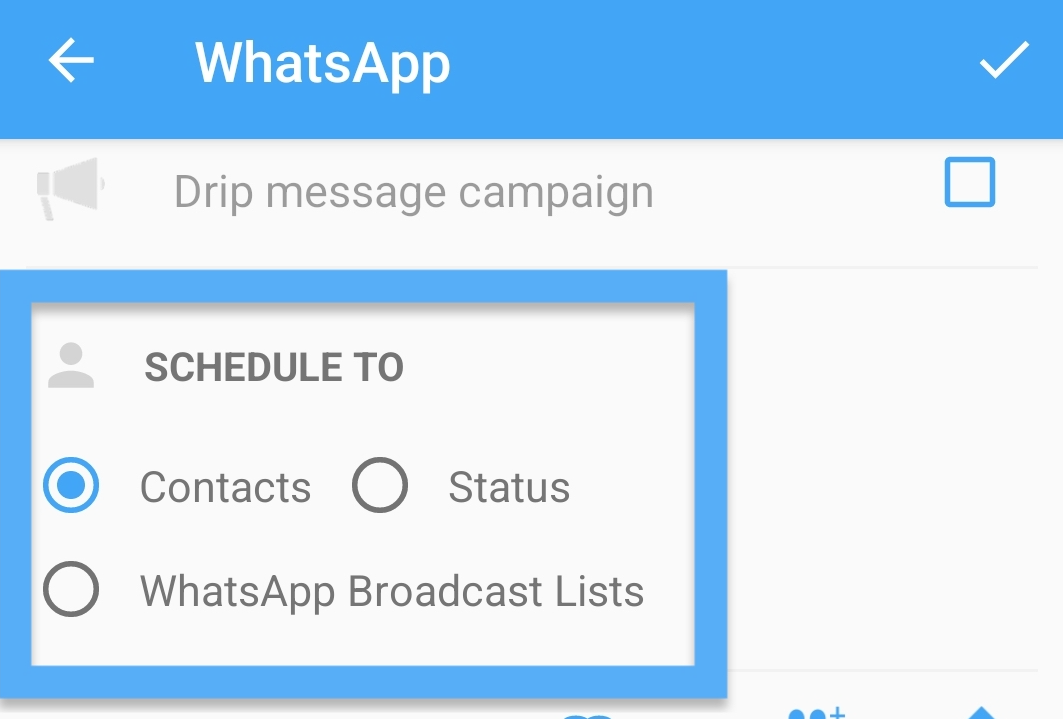The width and height of the screenshot is (1063, 719).
Task: Go back using the arrow icon
Action: [71, 62]
